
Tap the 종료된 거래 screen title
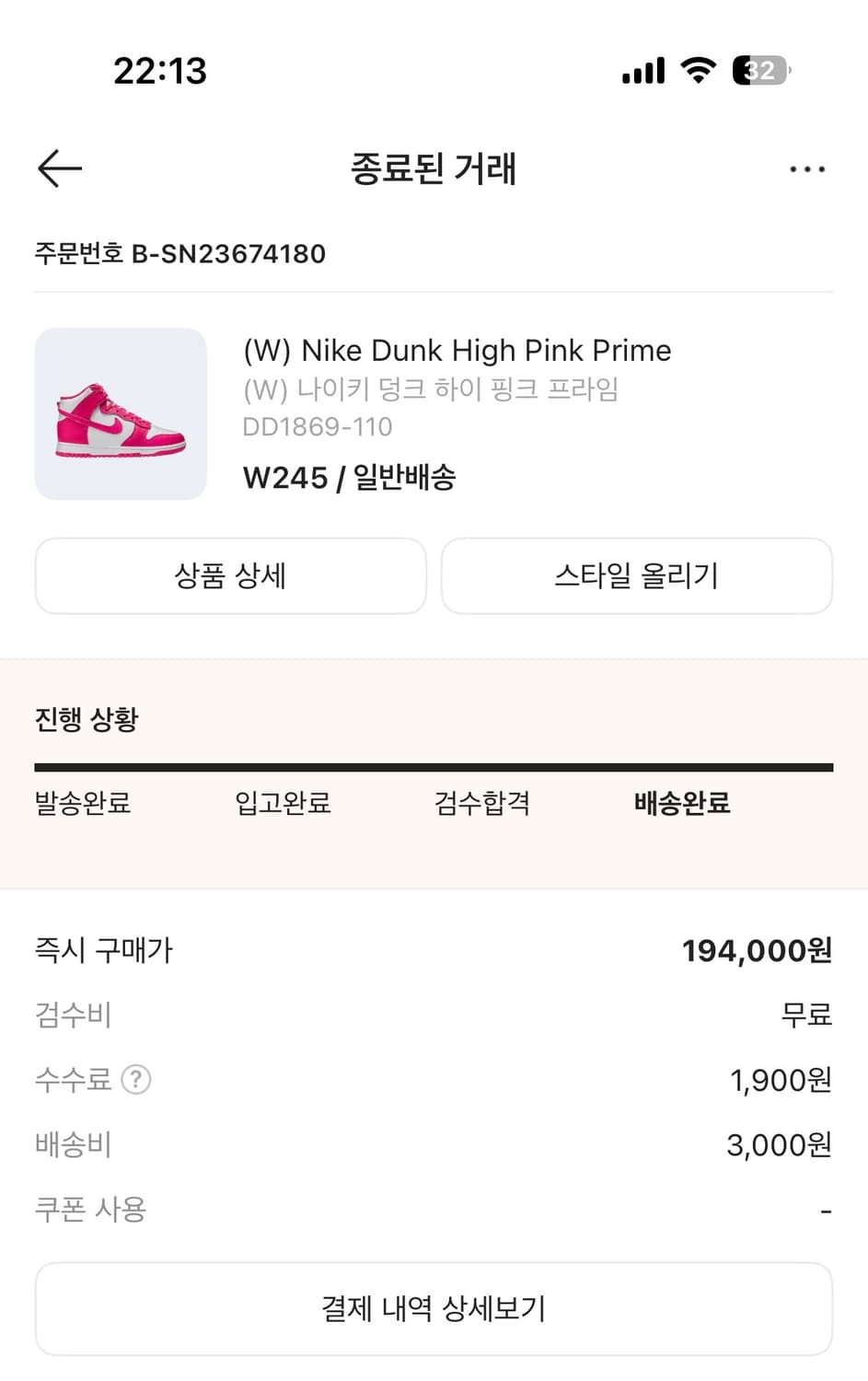[434, 168]
